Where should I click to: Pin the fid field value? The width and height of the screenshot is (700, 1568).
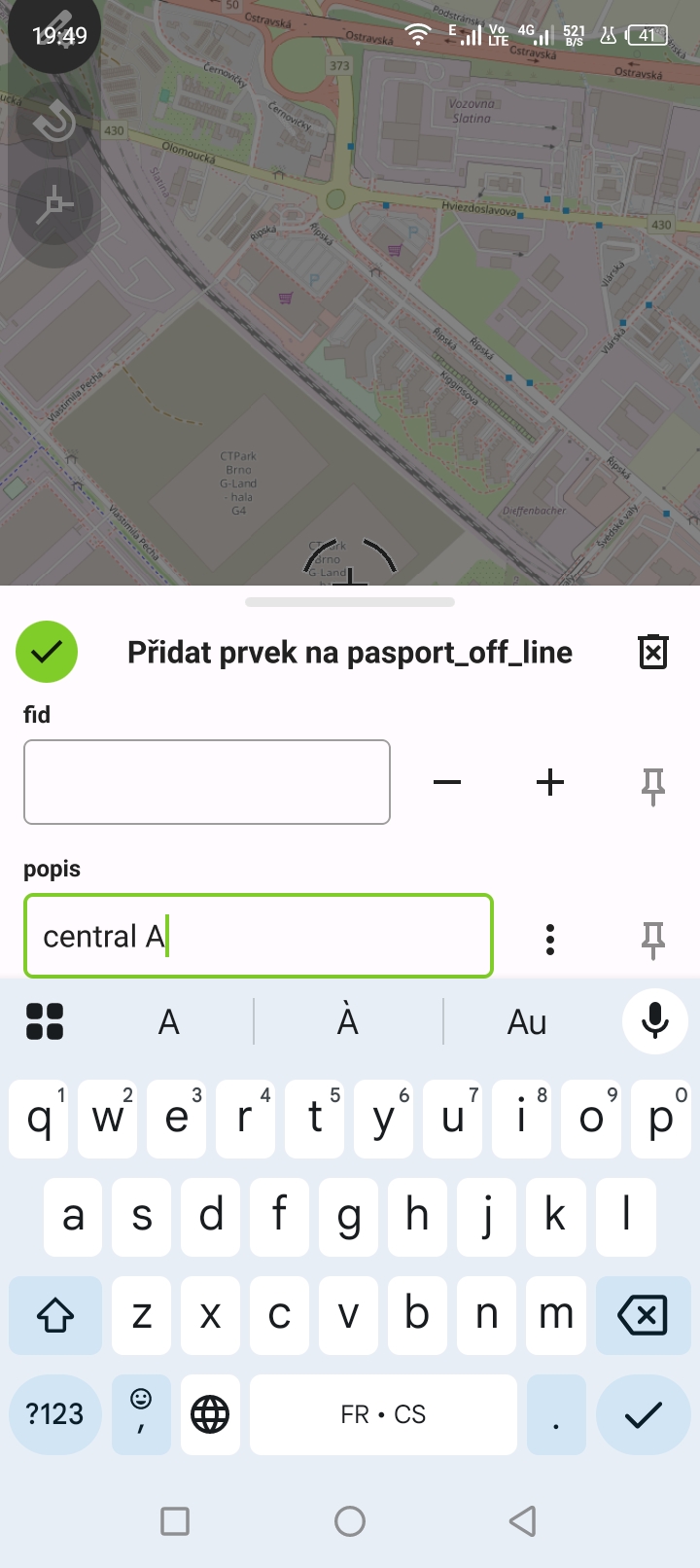pos(653,785)
